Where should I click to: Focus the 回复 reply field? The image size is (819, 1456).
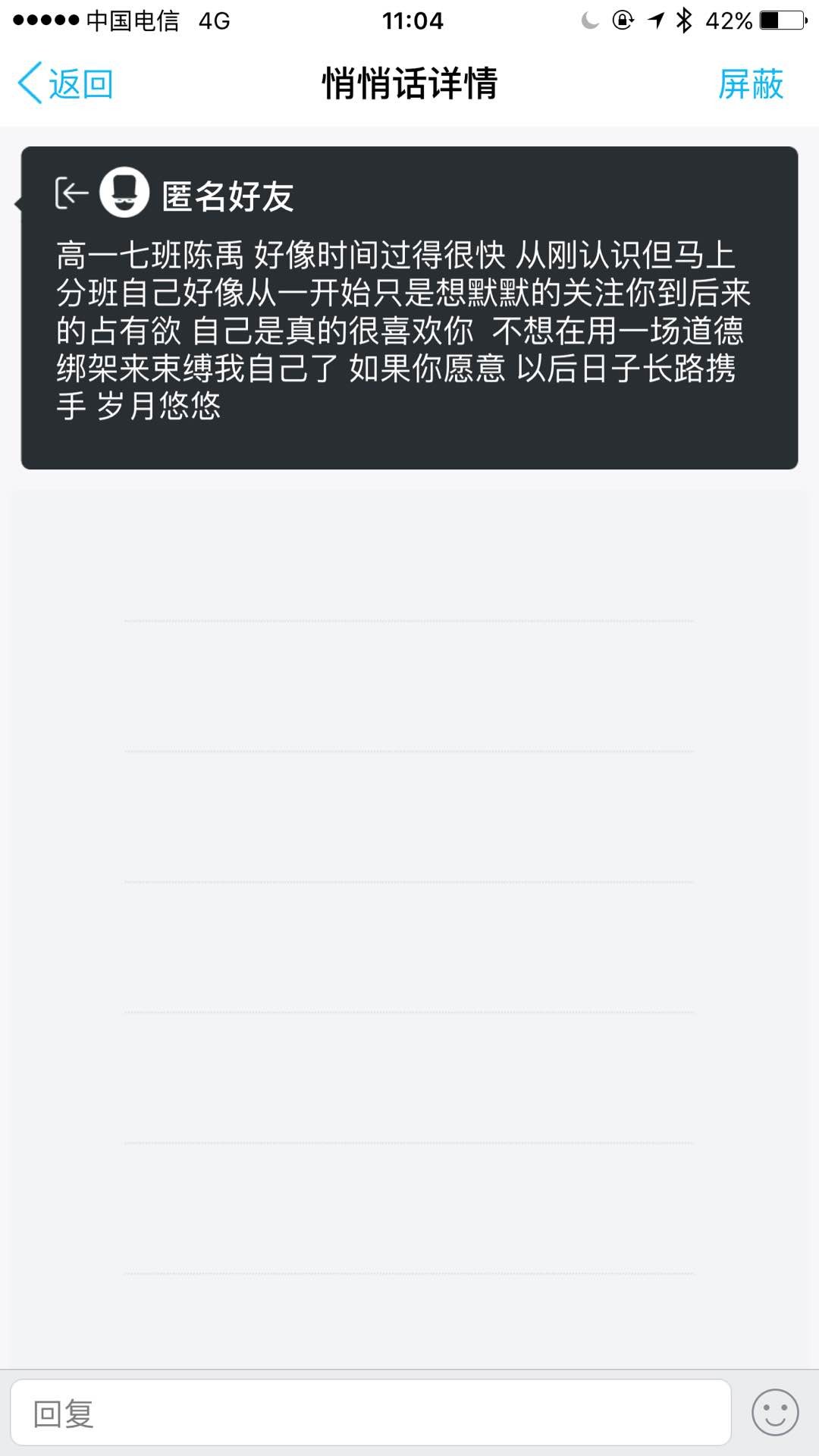(x=370, y=1413)
